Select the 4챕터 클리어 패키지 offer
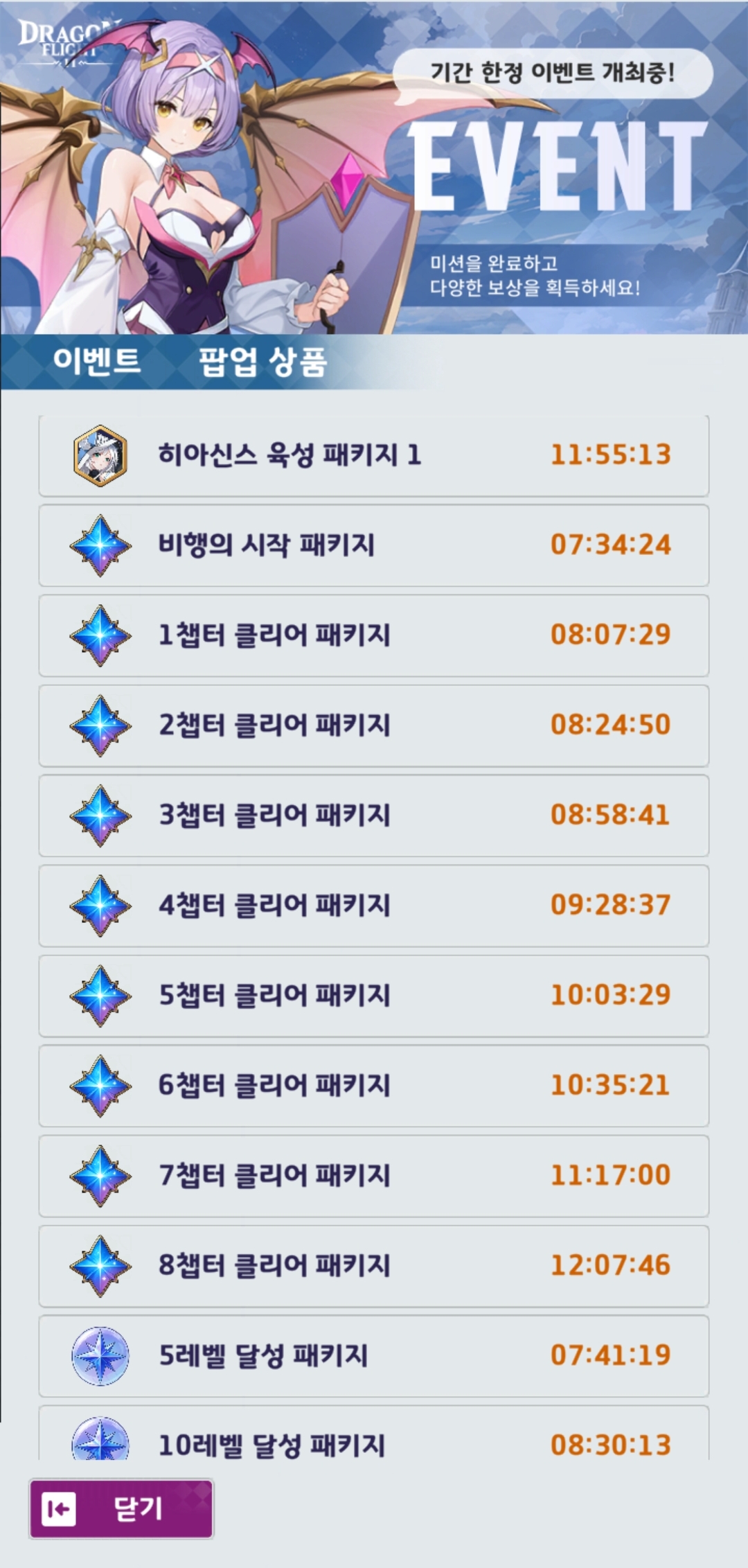Image resolution: width=748 pixels, height=1568 pixels. (x=373, y=906)
